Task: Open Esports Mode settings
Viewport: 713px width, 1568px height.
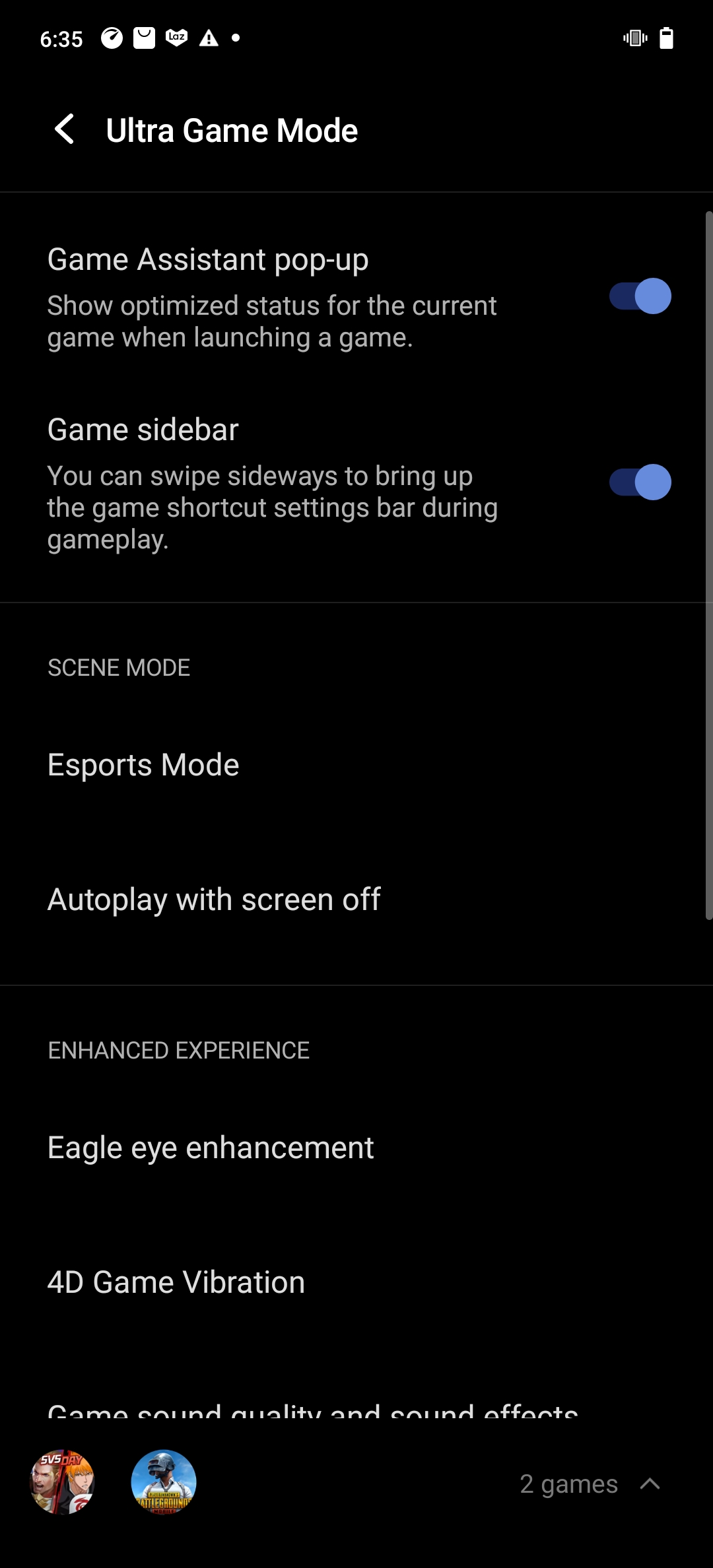Action: 143,766
